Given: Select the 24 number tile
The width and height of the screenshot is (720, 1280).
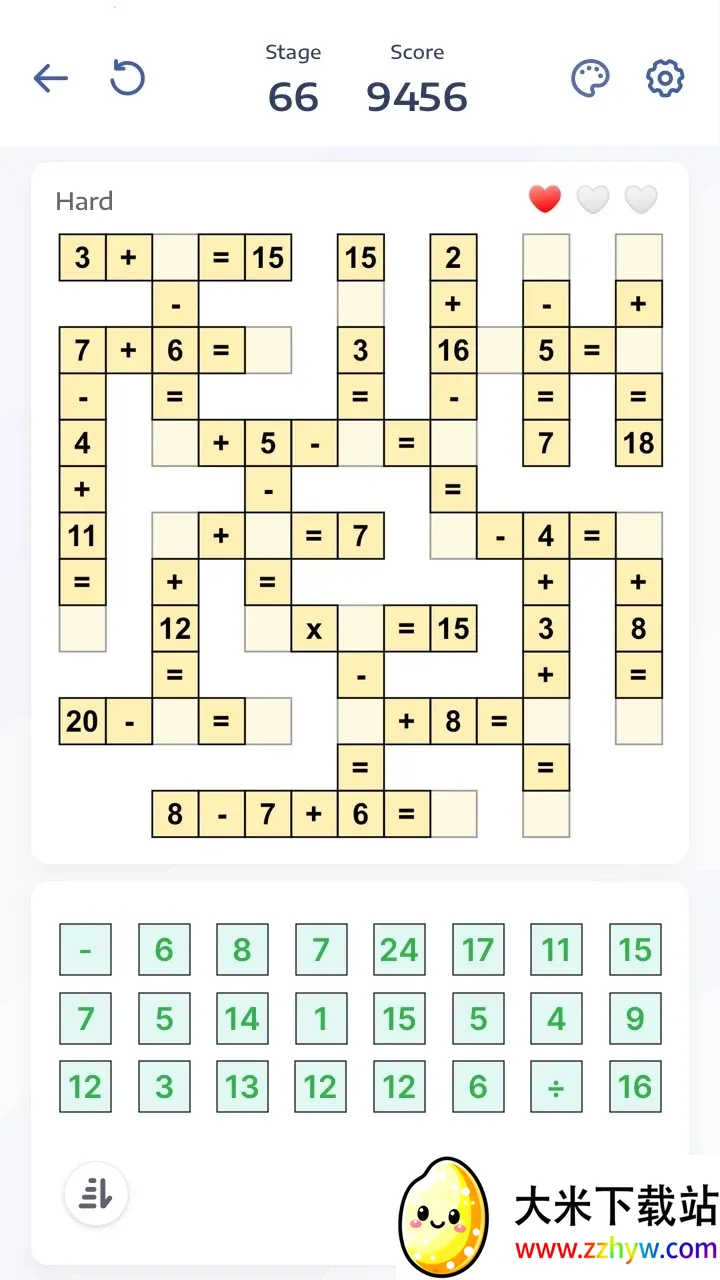Looking at the screenshot, I should pos(399,949).
